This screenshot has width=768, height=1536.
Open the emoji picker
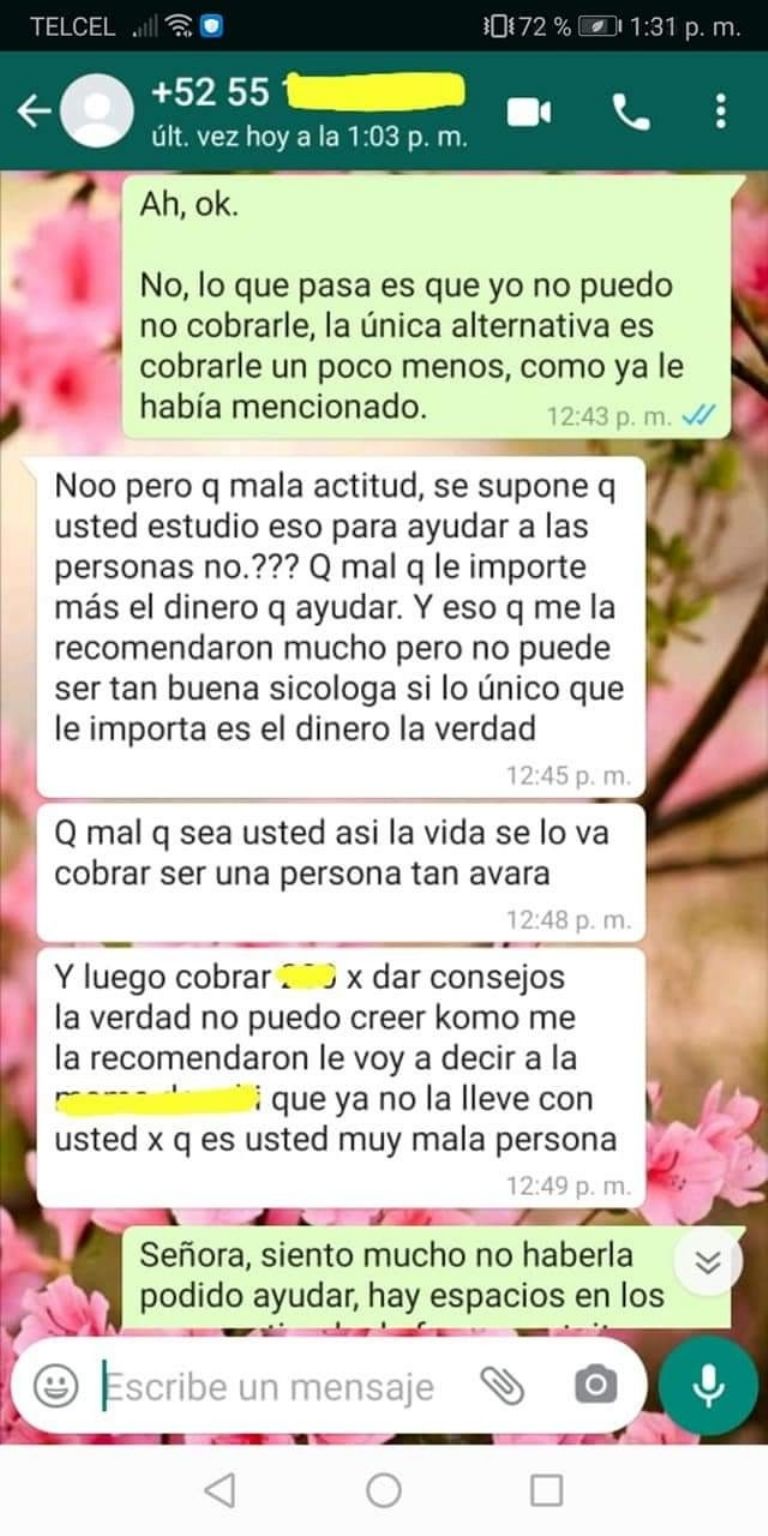coord(56,1386)
